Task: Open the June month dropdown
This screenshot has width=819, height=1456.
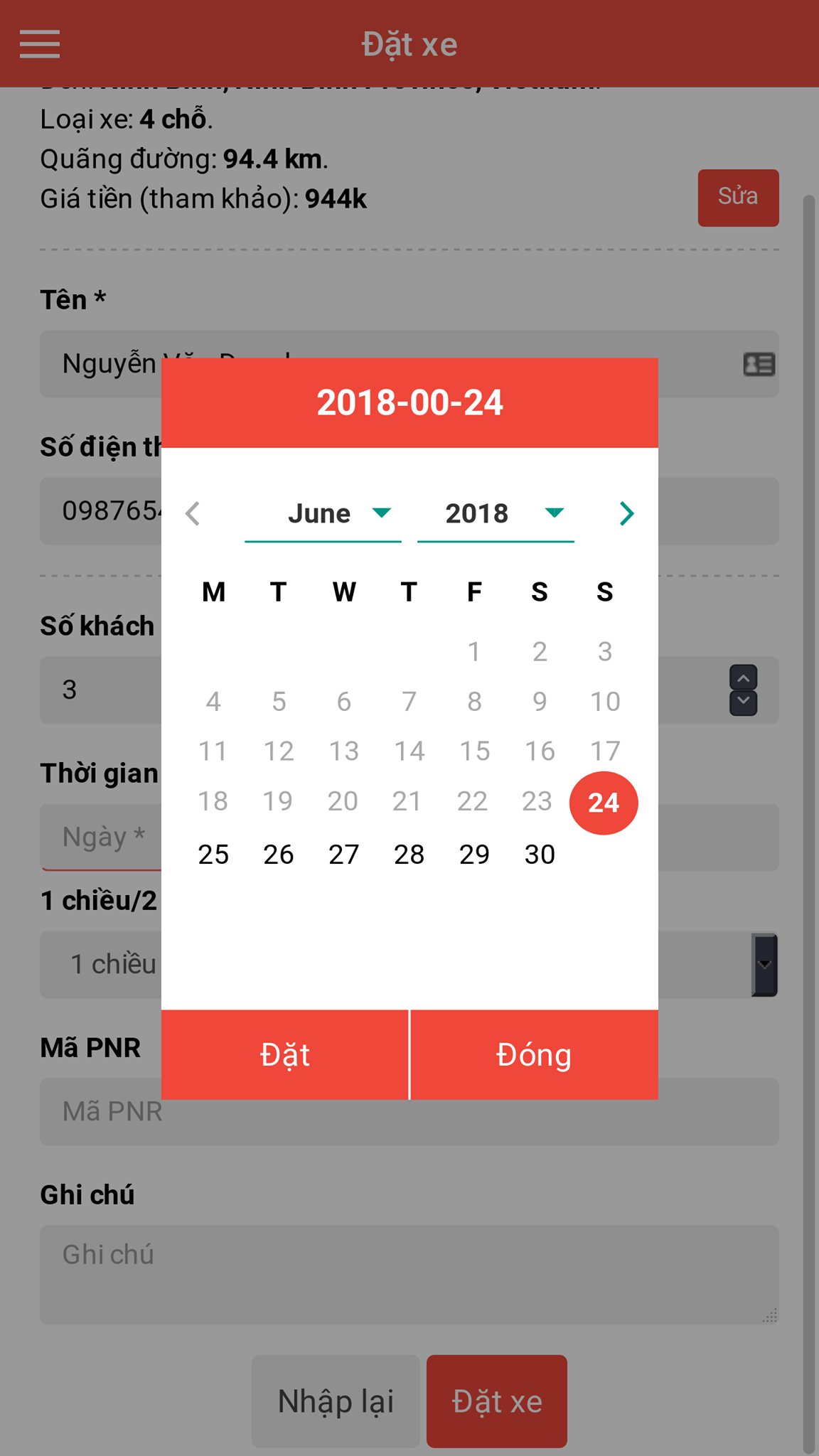Action: point(323,513)
